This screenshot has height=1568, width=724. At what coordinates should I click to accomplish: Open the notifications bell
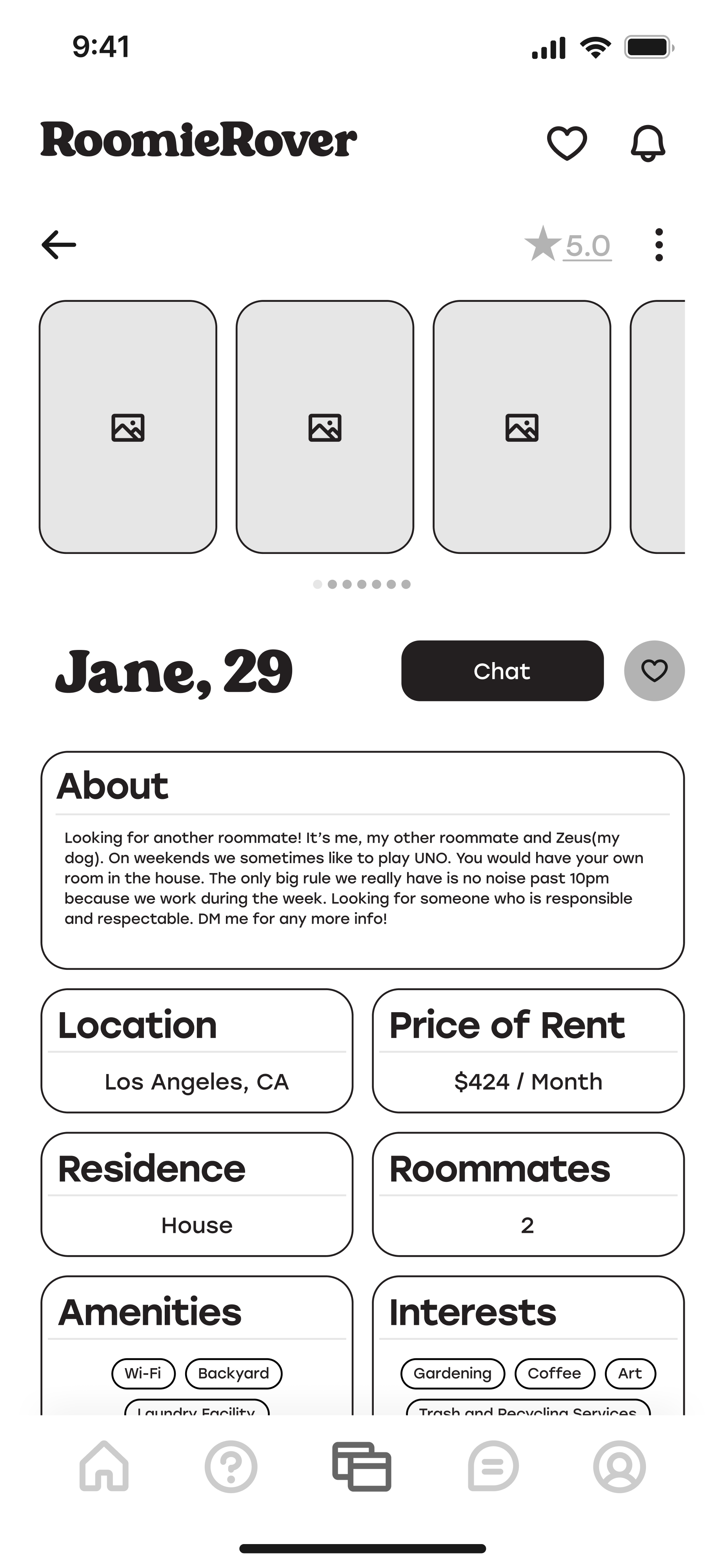pyautogui.click(x=647, y=143)
